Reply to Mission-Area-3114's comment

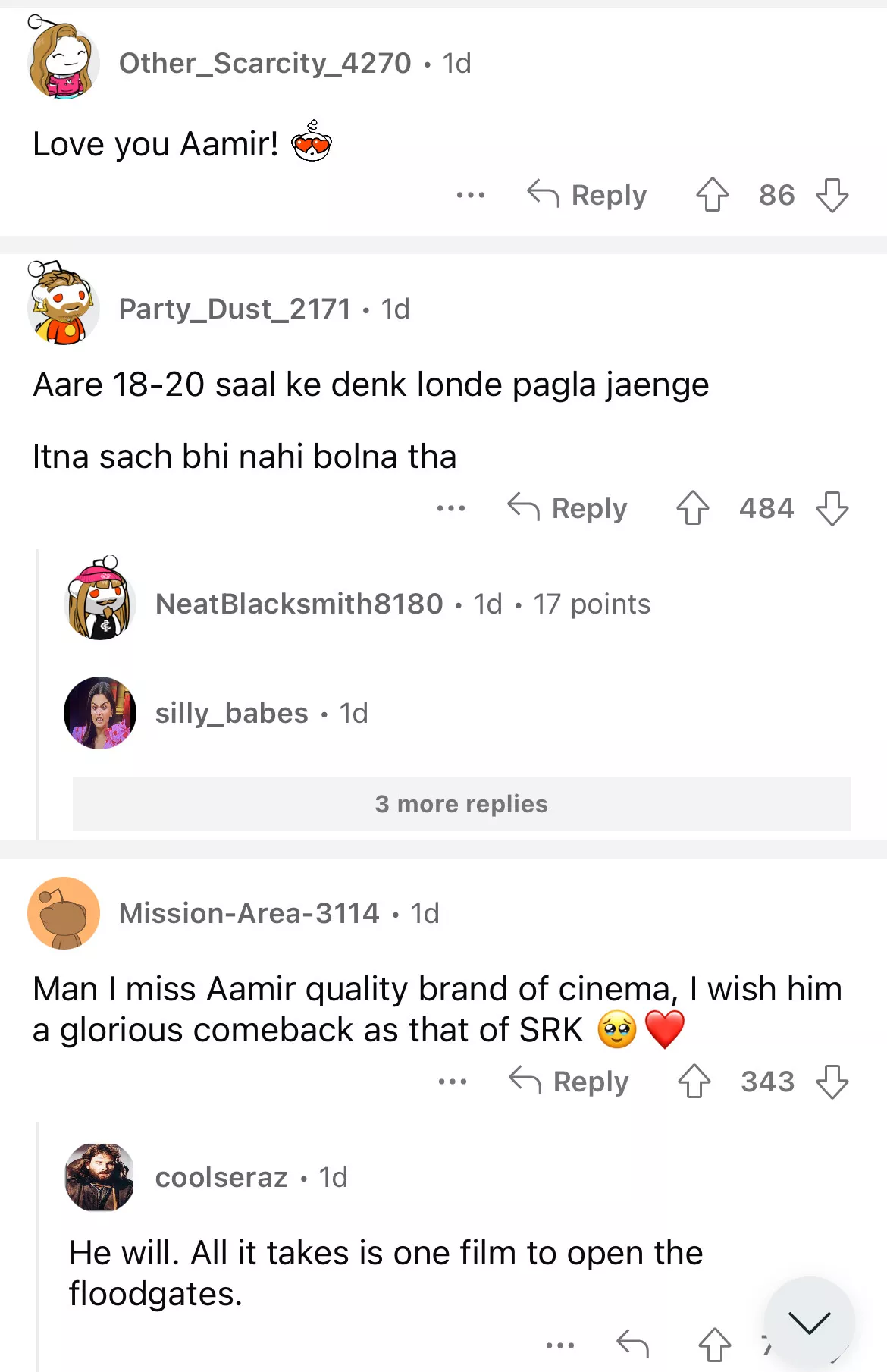(569, 1082)
